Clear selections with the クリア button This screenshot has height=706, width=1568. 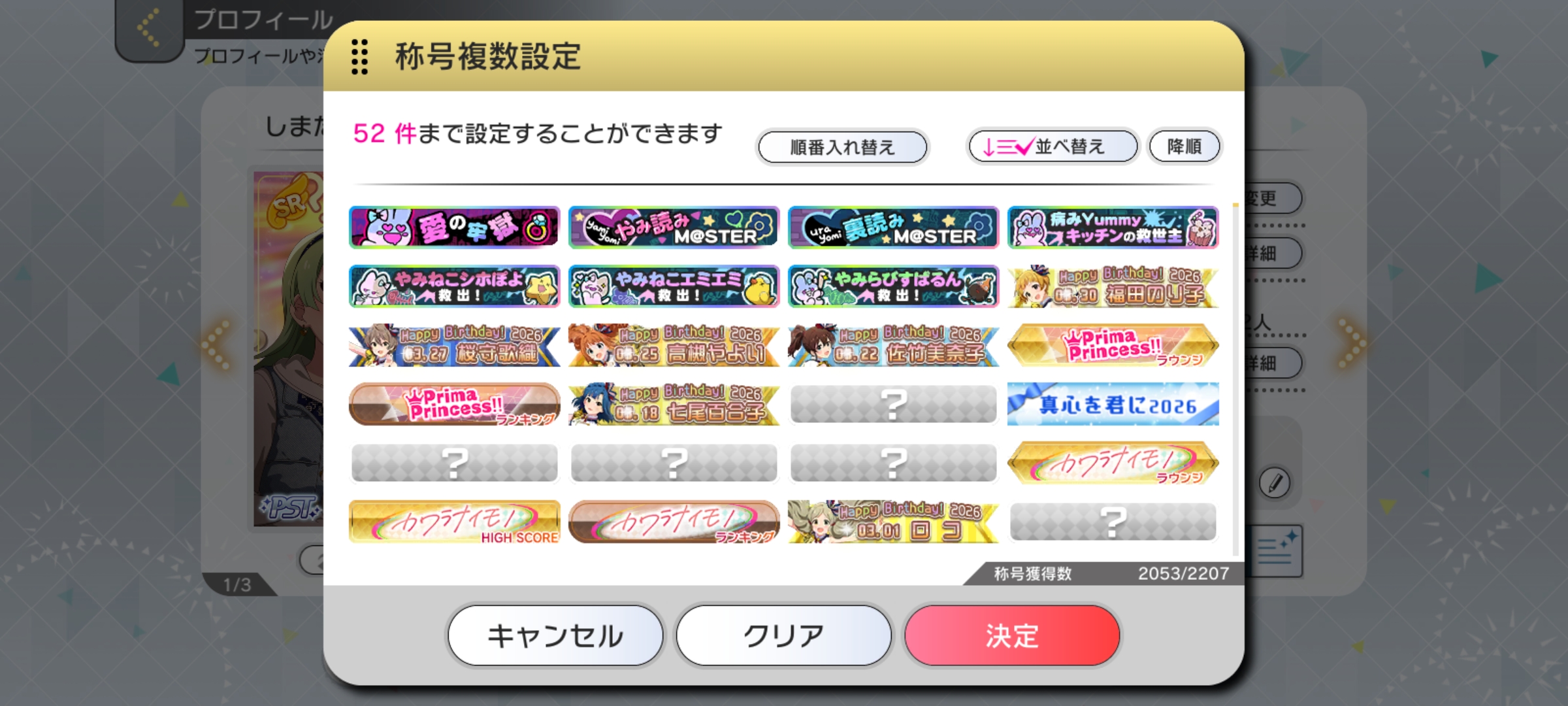(783, 635)
